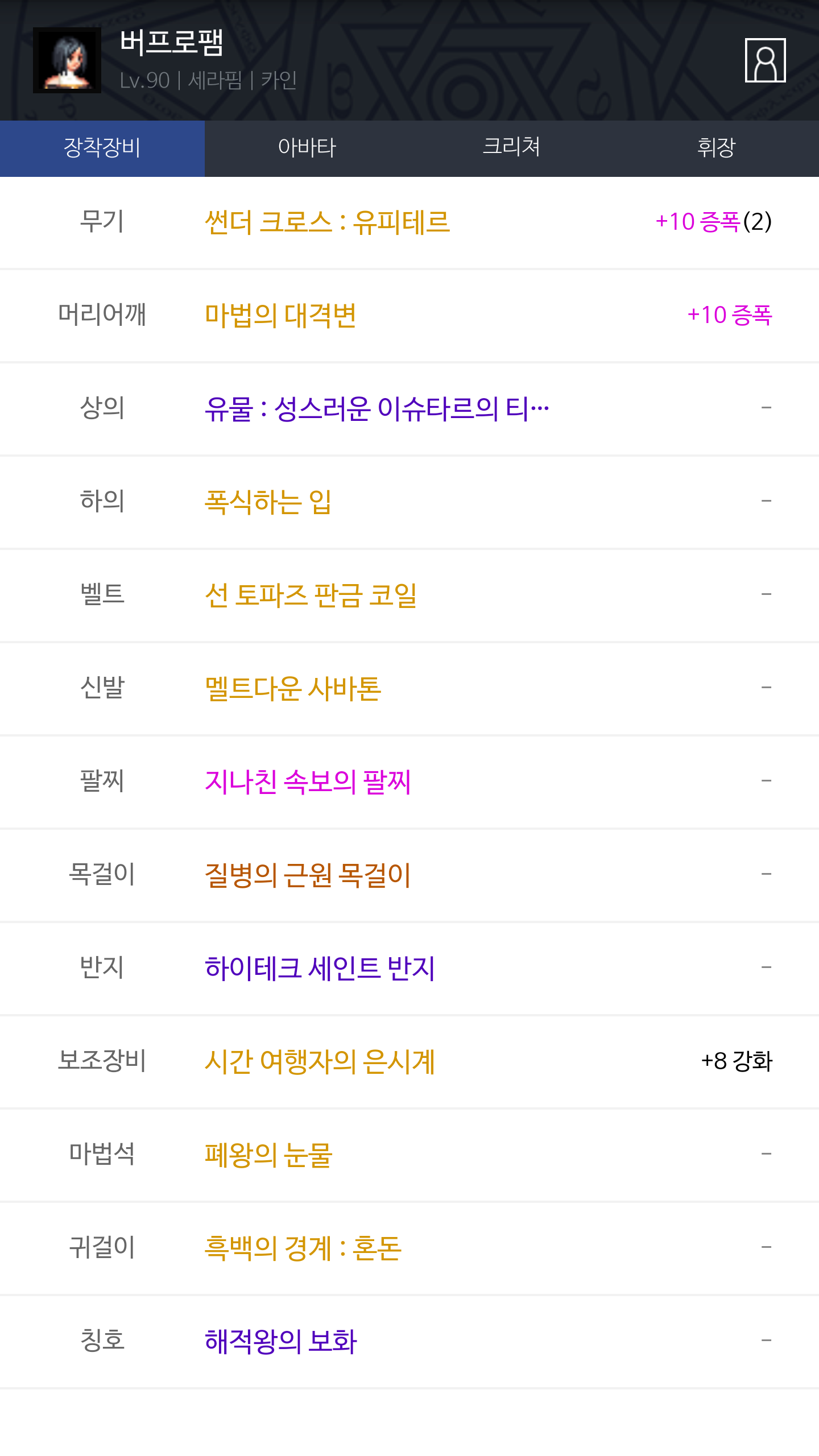View 해적왕의 보화 title item
This screenshot has height=1456, width=819.
coord(409,1342)
